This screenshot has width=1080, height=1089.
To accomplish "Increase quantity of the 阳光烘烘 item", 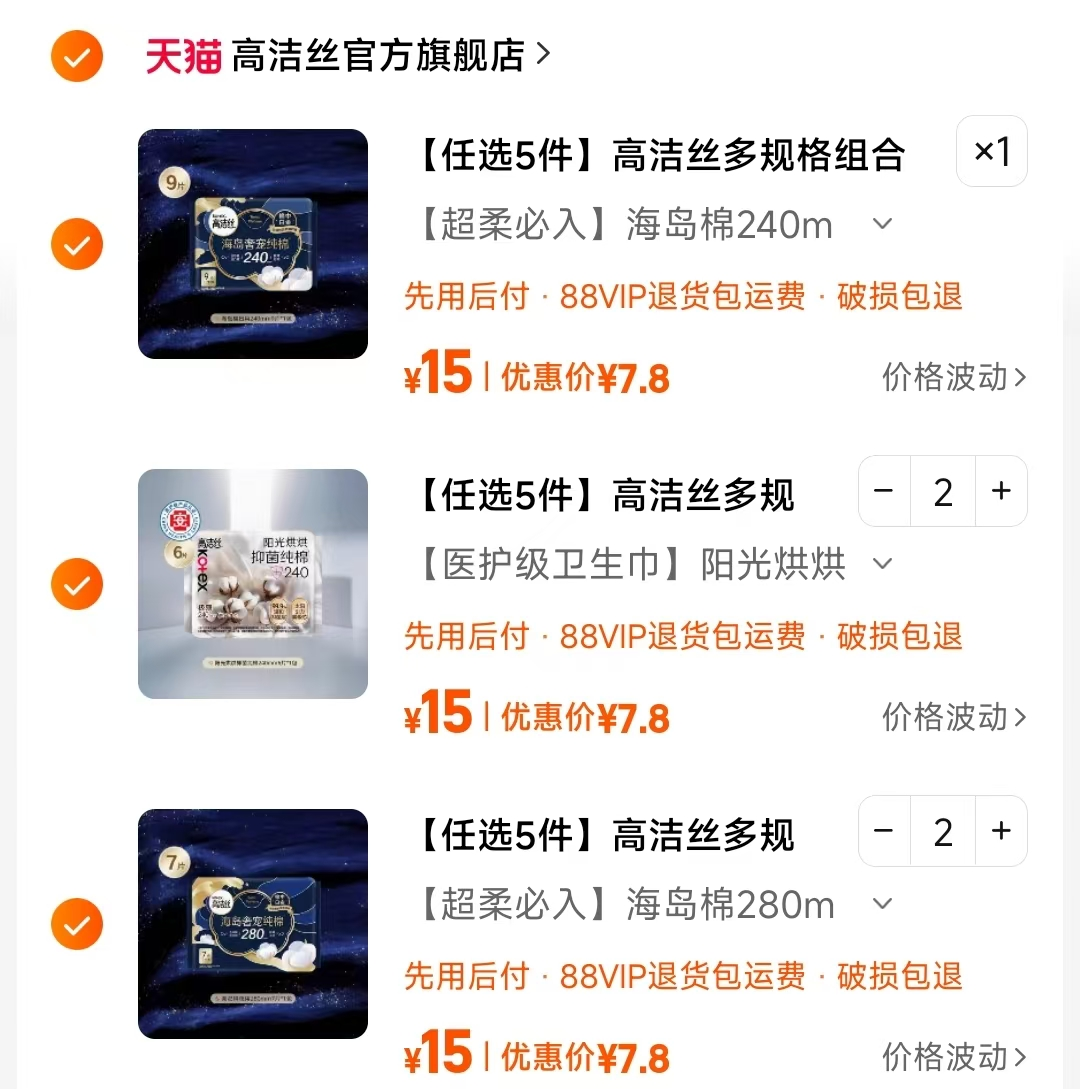I will [x=1000, y=491].
